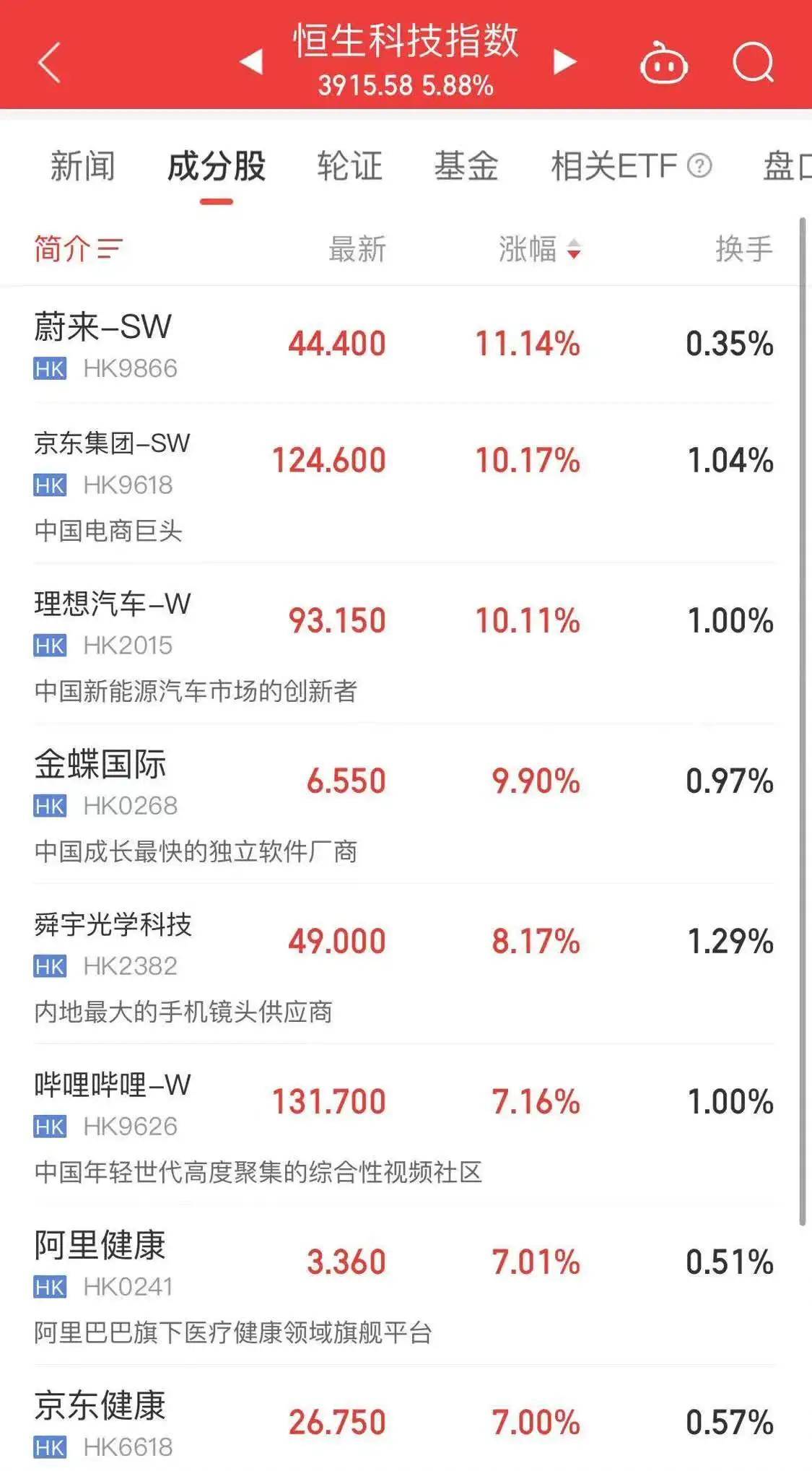This screenshot has height=1471, width=812.
Task: Open the help icon next to 相关ETF
Action: point(699,167)
